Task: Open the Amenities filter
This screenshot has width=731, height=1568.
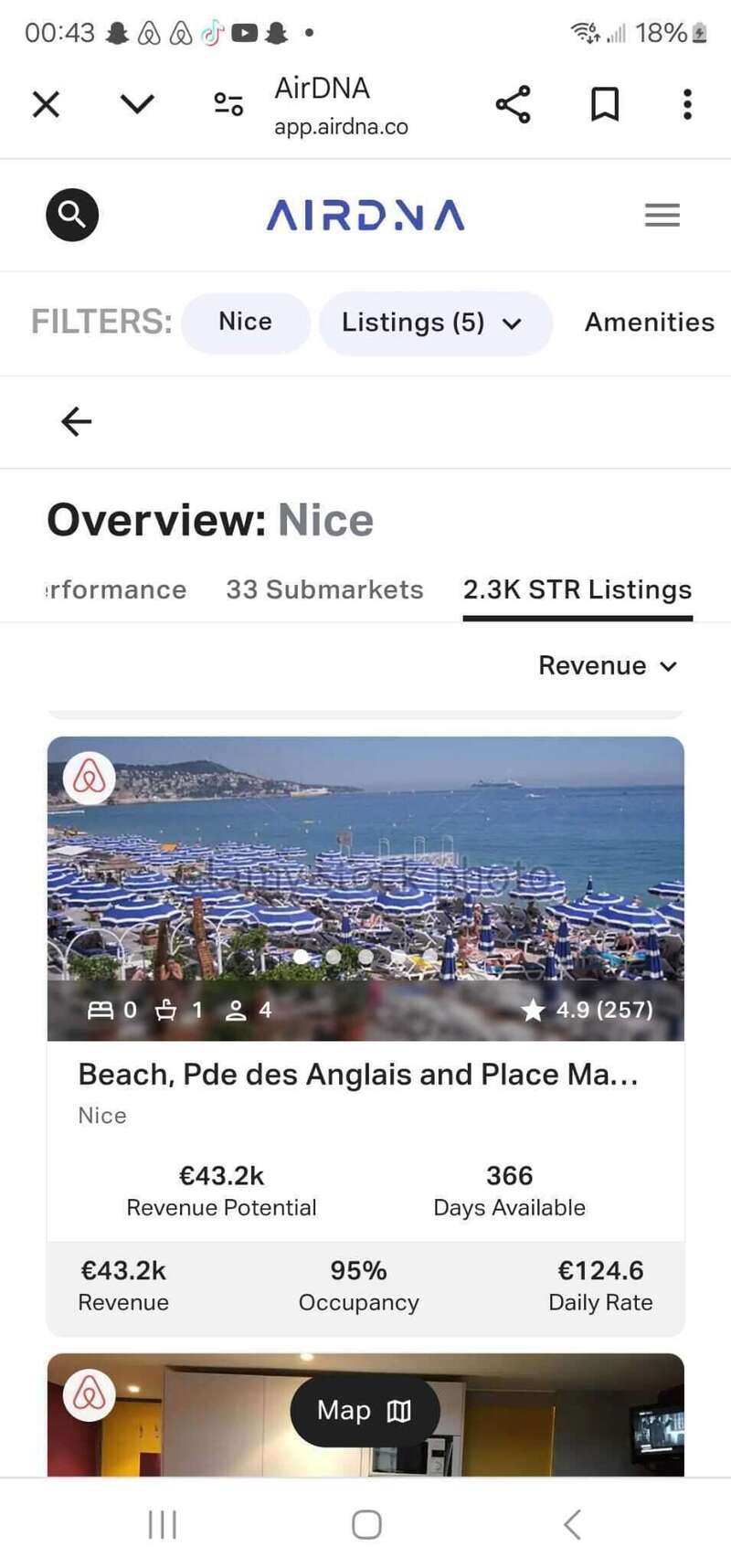Action: (x=650, y=323)
